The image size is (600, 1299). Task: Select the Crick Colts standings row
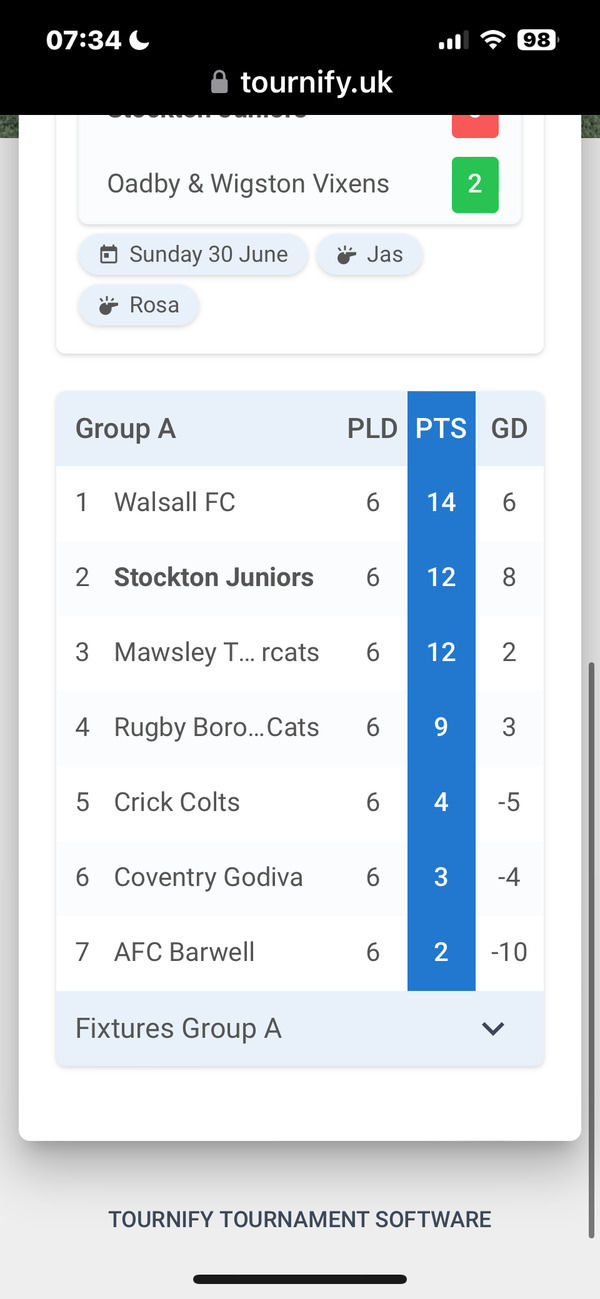point(300,802)
